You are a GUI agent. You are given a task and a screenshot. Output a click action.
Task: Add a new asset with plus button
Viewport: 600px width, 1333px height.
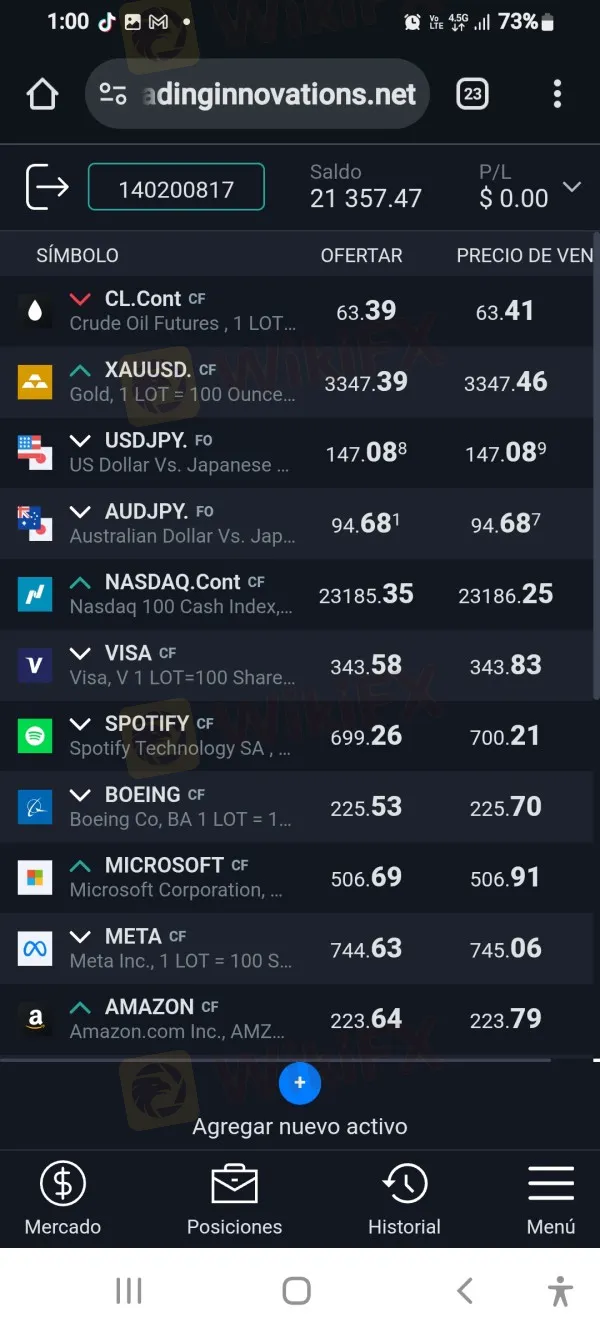coord(300,1083)
